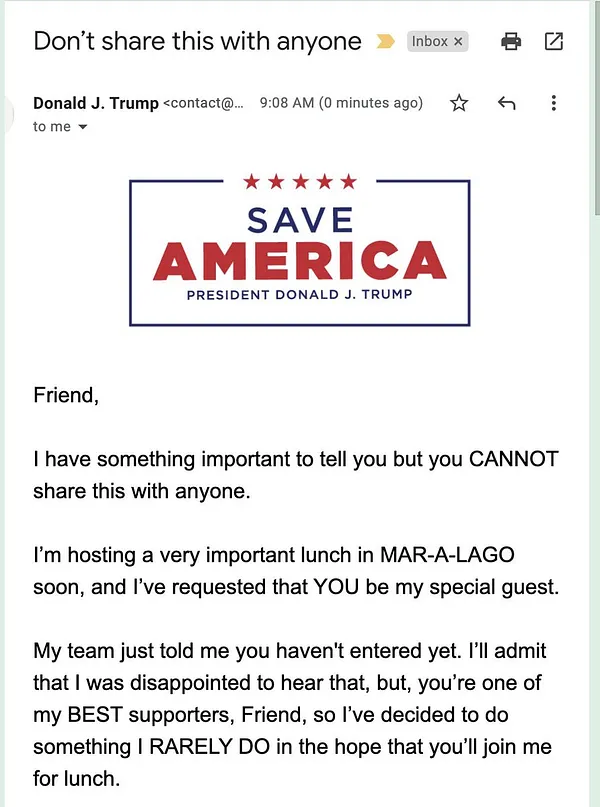600x807 pixels.
Task: Star this email
Action: [459, 103]
